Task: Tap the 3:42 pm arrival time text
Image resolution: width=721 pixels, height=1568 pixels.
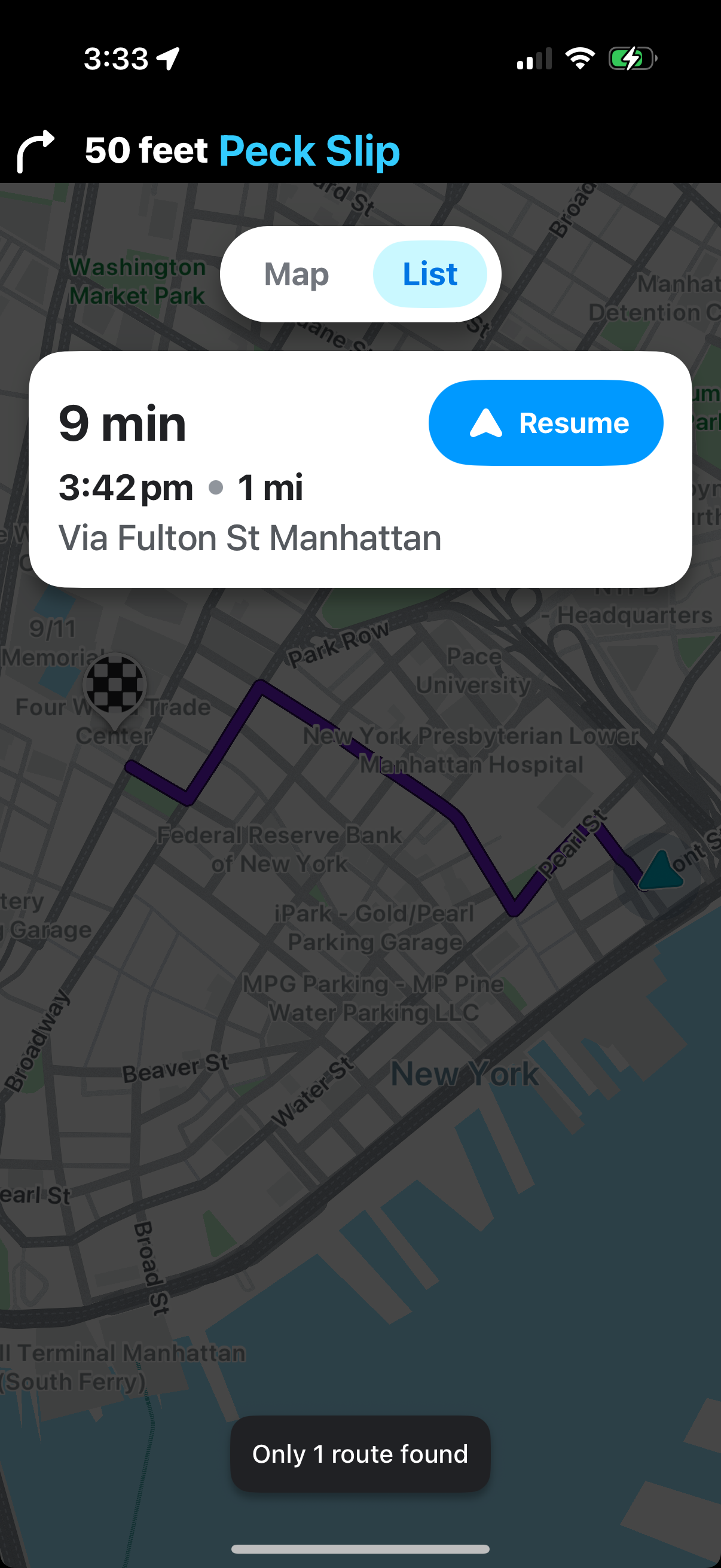Action: 126,486
